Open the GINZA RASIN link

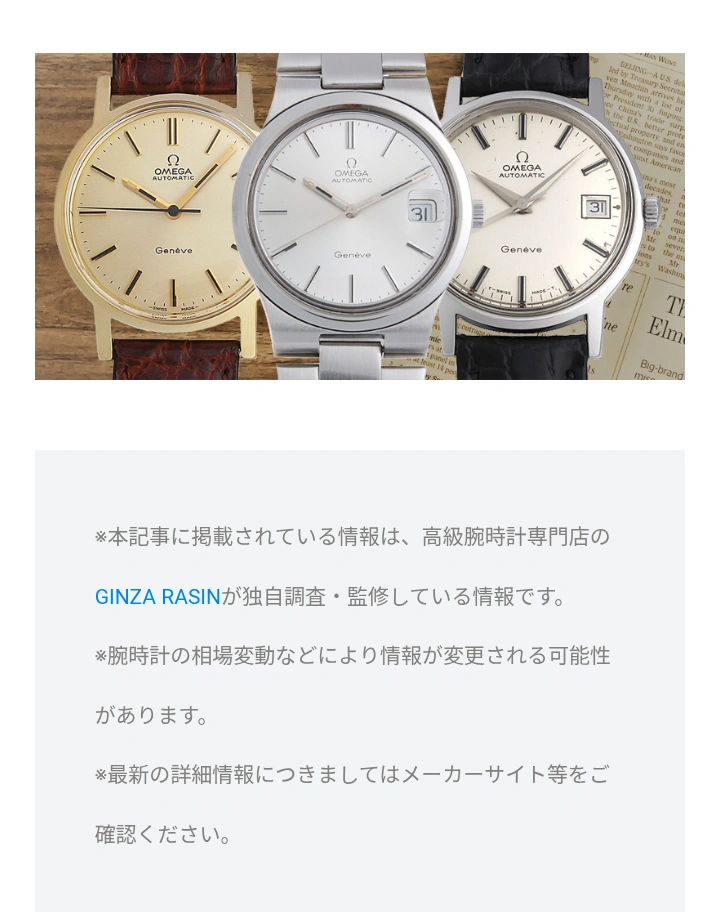click(157, 597)
